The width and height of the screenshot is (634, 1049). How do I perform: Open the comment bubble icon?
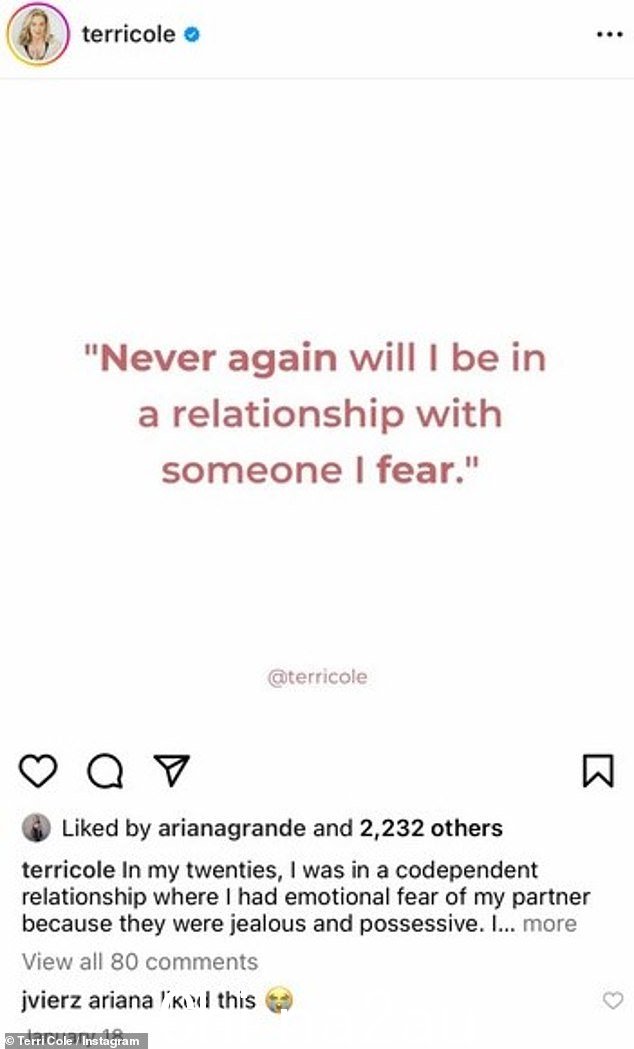[103, 771]
